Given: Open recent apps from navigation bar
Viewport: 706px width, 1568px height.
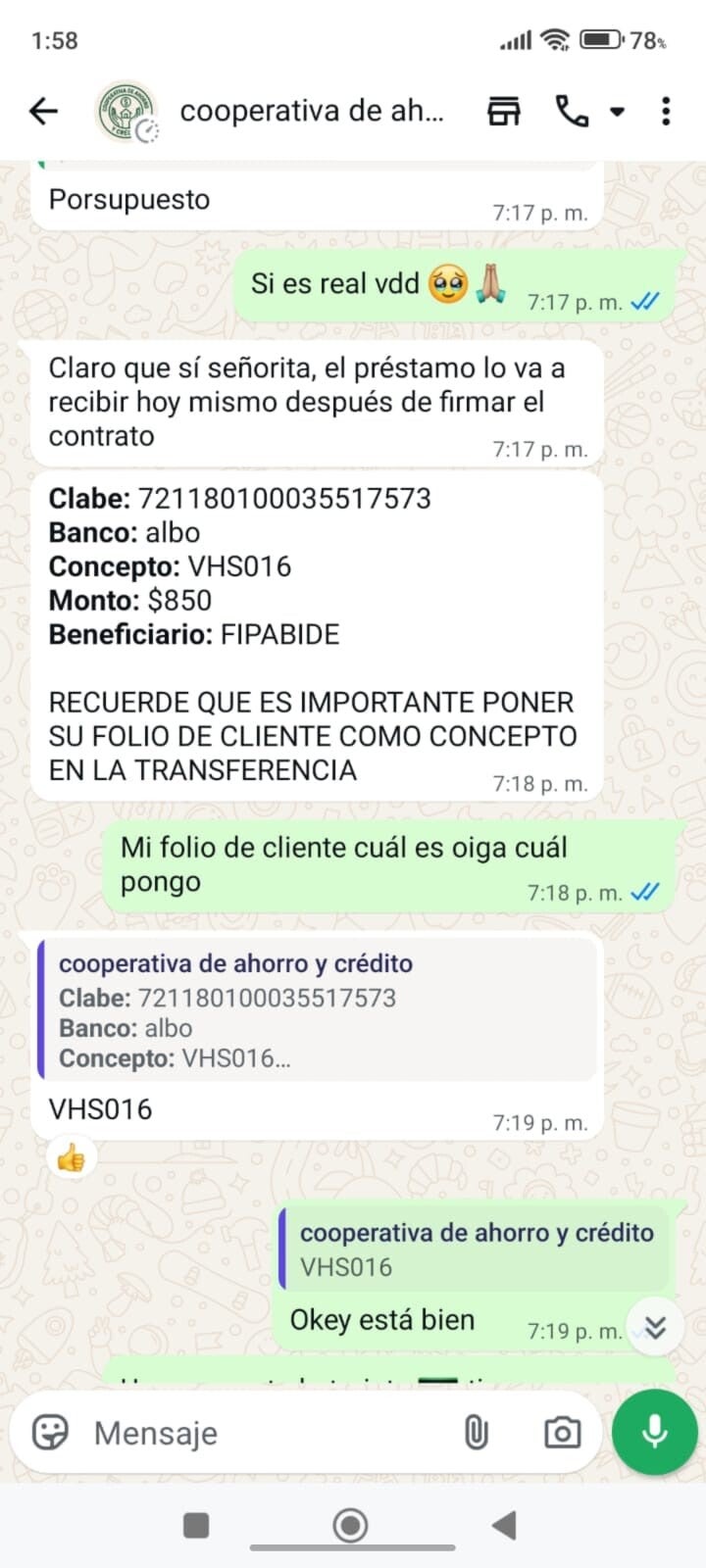Looking at the screenshot, I should coord(196,1525).
